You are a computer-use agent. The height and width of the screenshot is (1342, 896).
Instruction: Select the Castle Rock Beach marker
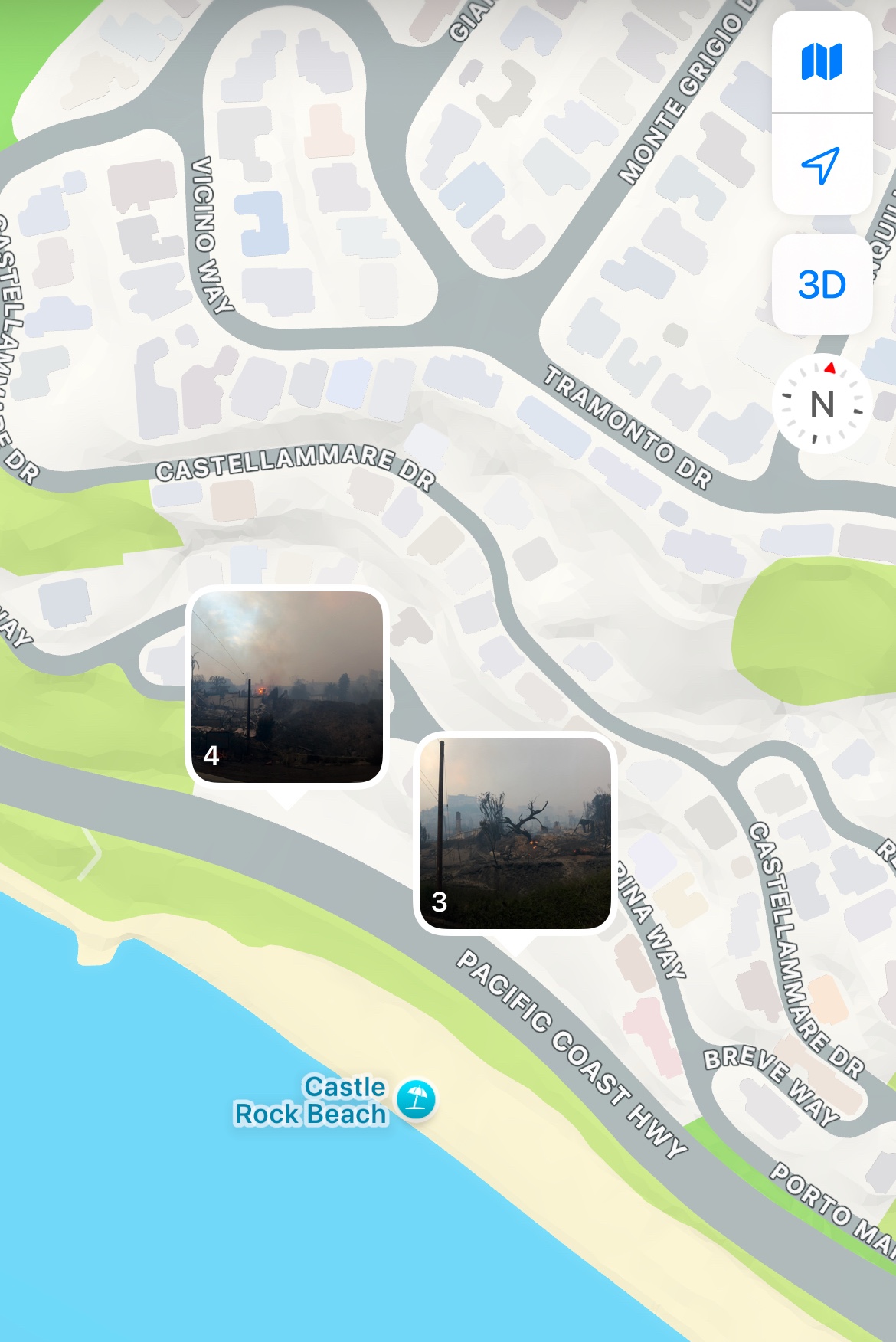(x=416, y=1100)
